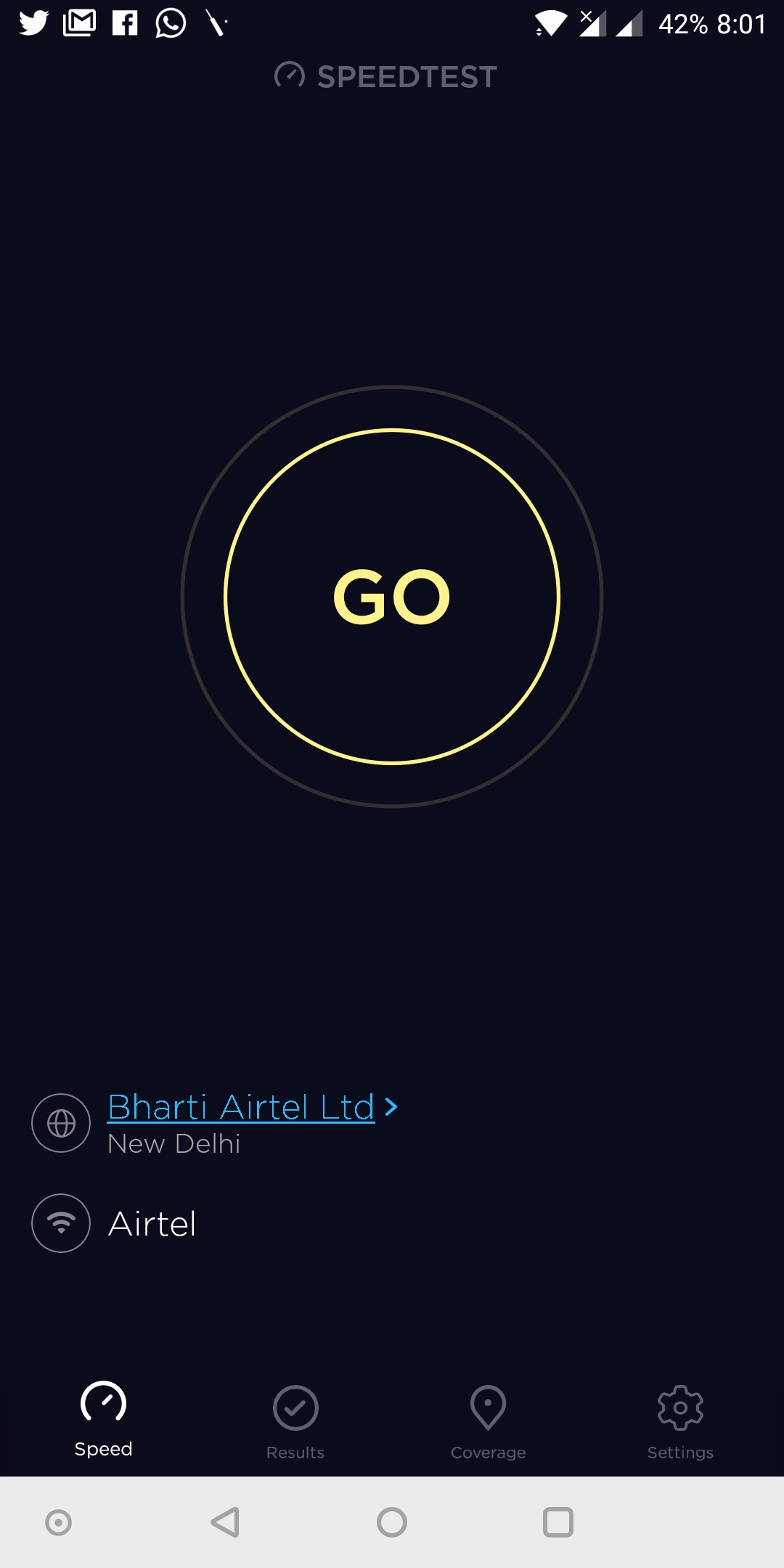This screenshot has height=1568, width=784.
Task: Select the Speed tab
Action: [x=103, y=1420]
